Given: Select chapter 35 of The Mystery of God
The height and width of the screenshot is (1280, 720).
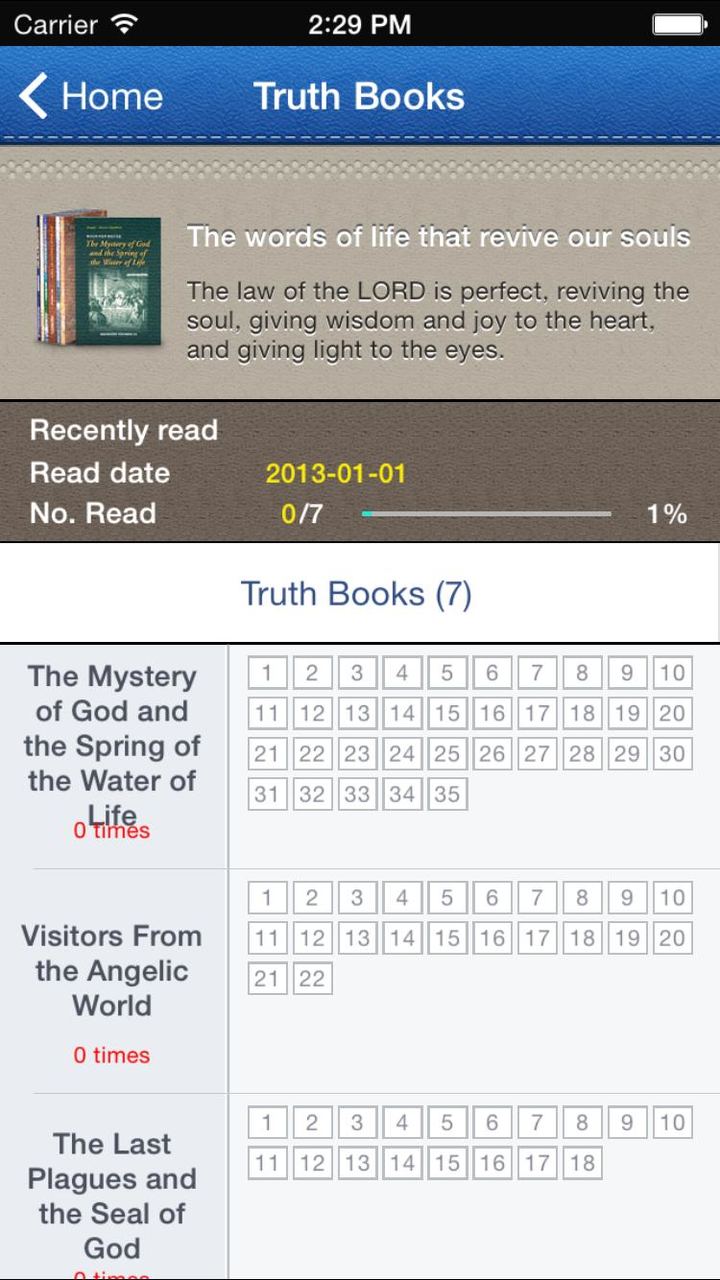Looking at the screenshot, I should [447, 795].
